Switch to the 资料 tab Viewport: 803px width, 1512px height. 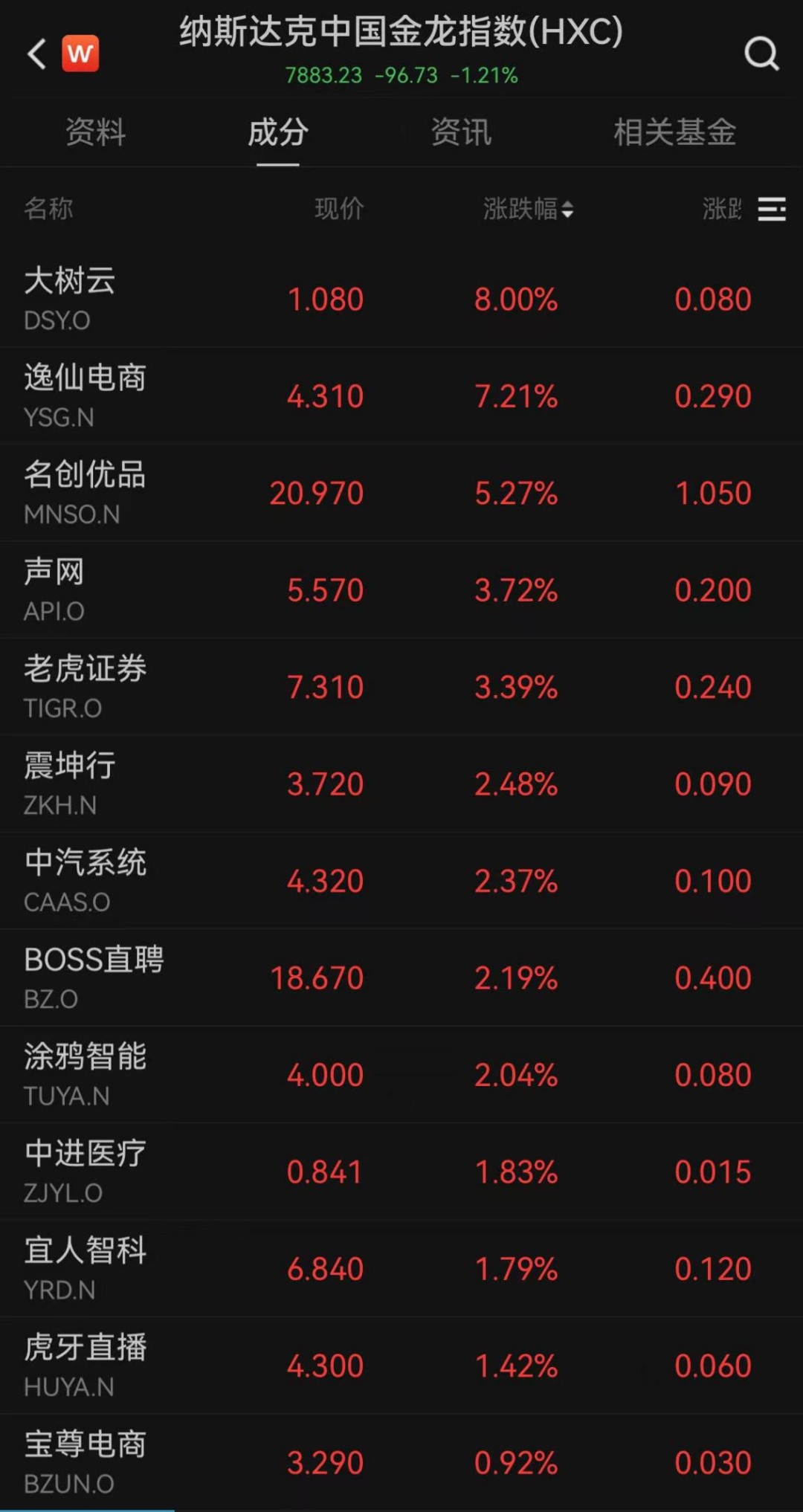(x=95, y=132)
